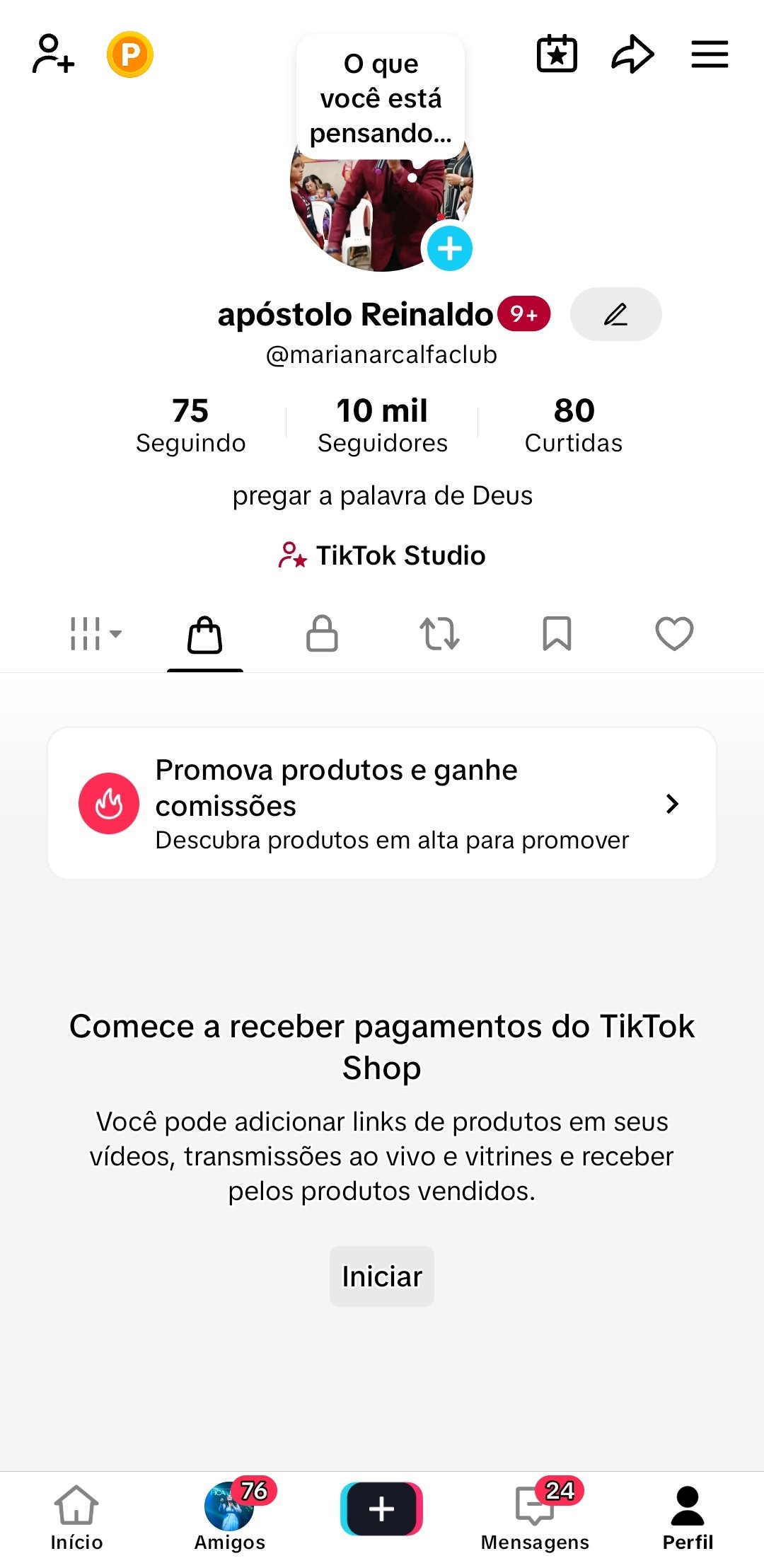This screenshot has width=764, height=1568.
Task: Tap the thought bubble note
Action: 381,98
